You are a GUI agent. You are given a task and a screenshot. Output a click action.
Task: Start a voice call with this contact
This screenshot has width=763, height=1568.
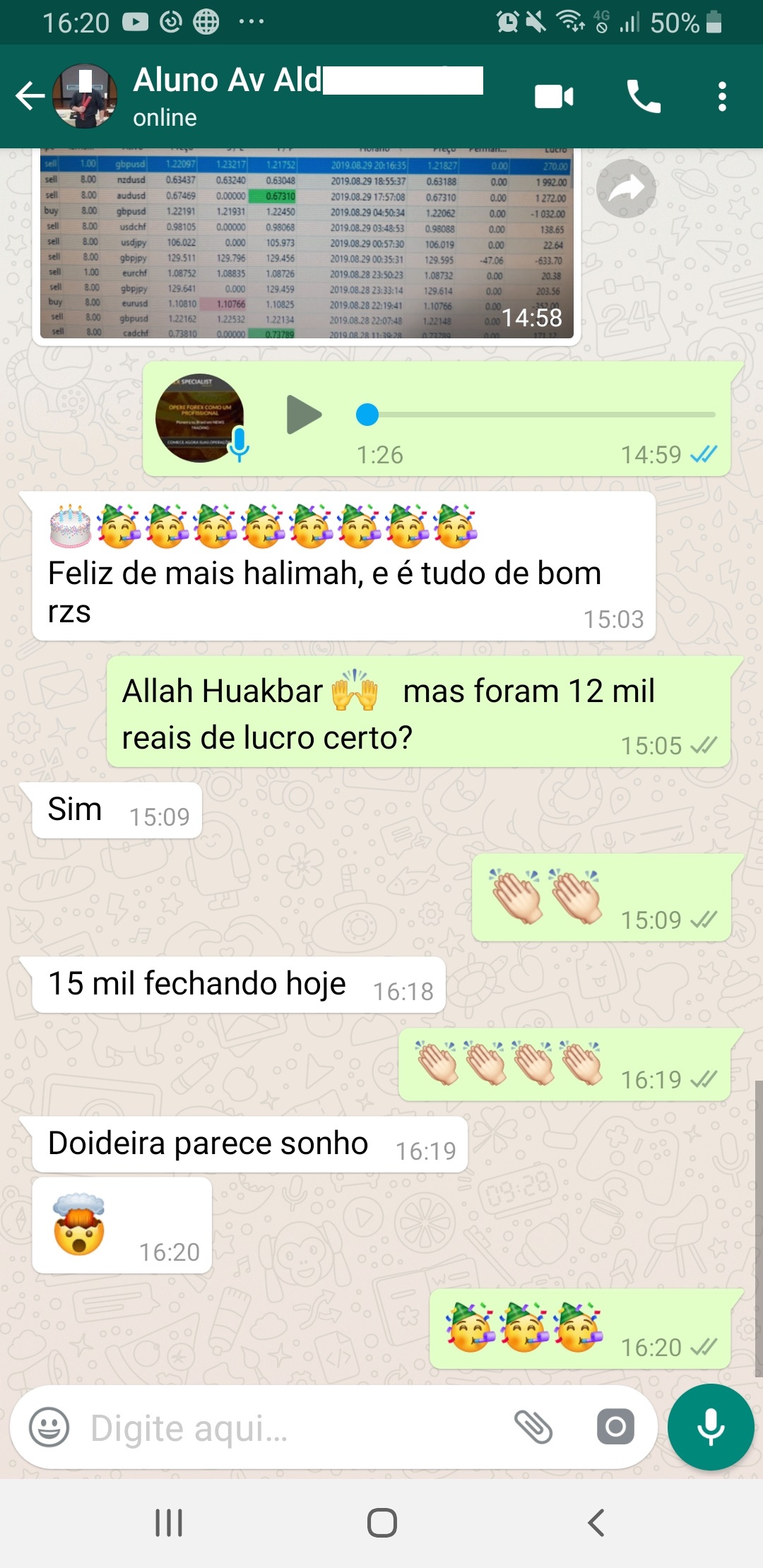click(x=644, y=96)
